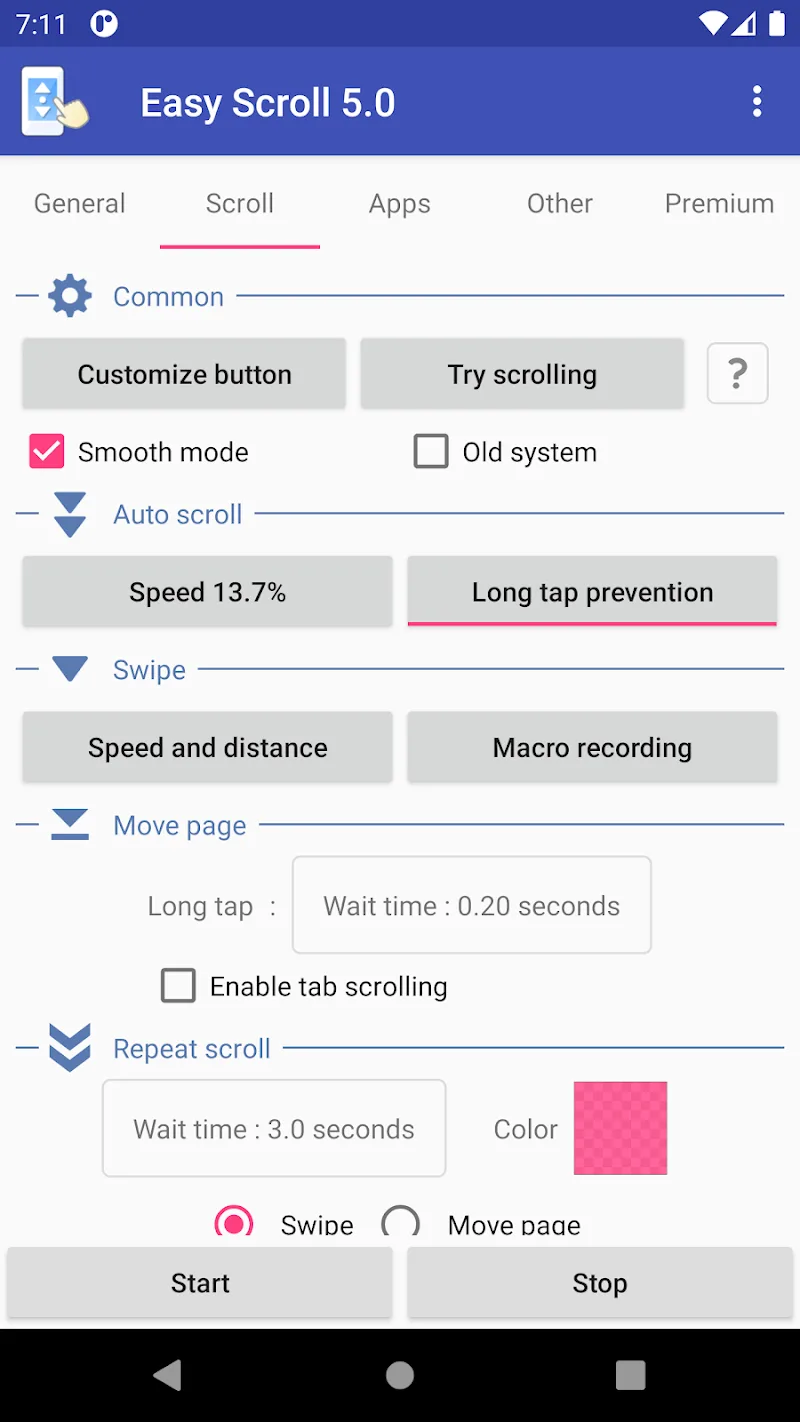Image resolution: width=800 pixels, height=1422 pixels.
Task: Uncheck Smooth mode
Action: point(47,452)
